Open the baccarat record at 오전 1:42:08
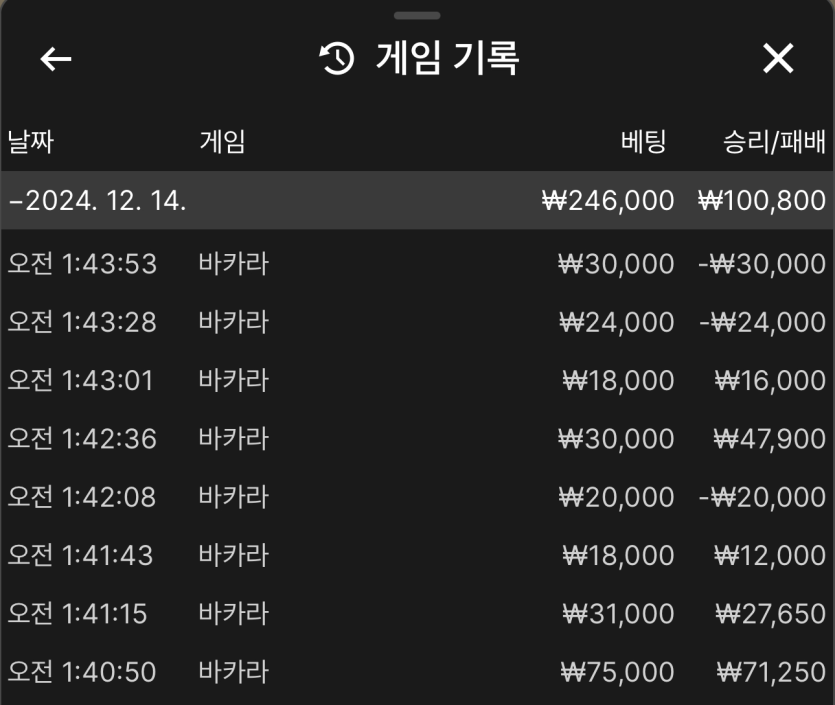Viewport: 835px width, 705px height. (x=417, y=497)
